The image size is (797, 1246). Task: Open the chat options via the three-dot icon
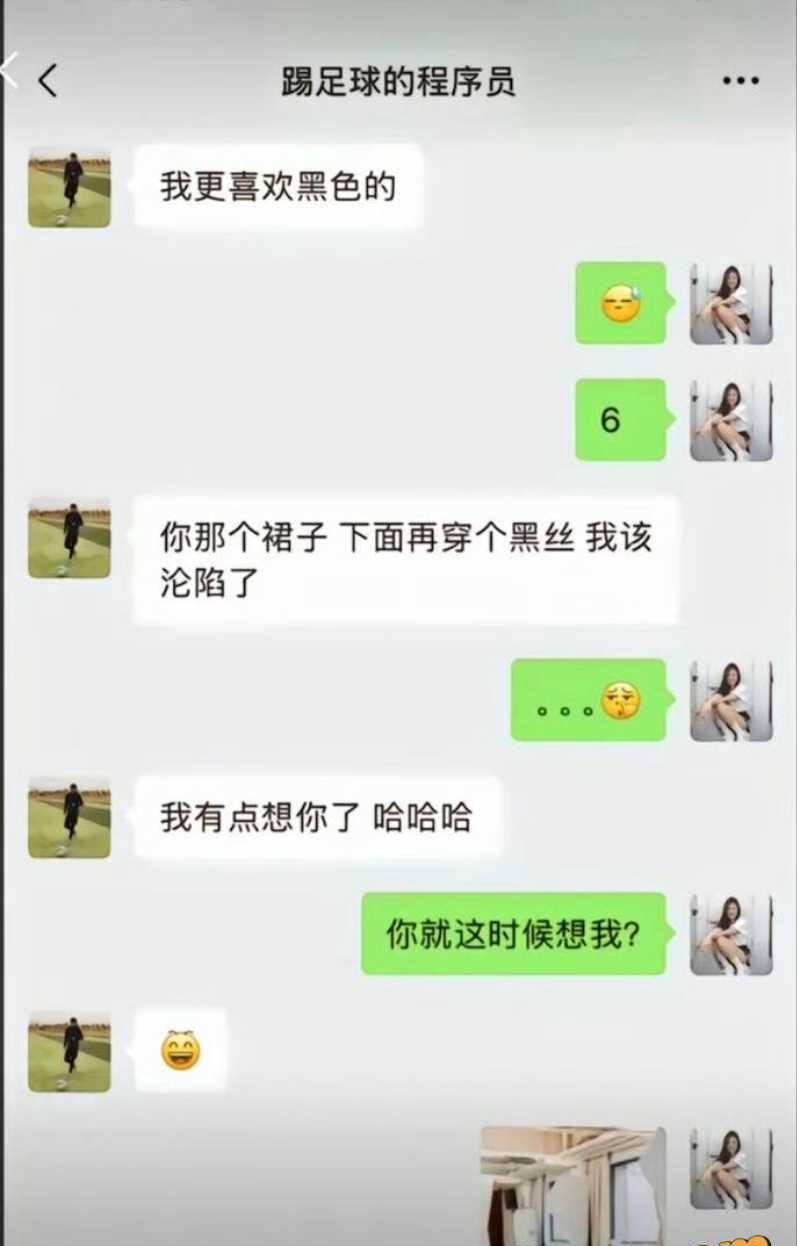click(x=737, y=78)
